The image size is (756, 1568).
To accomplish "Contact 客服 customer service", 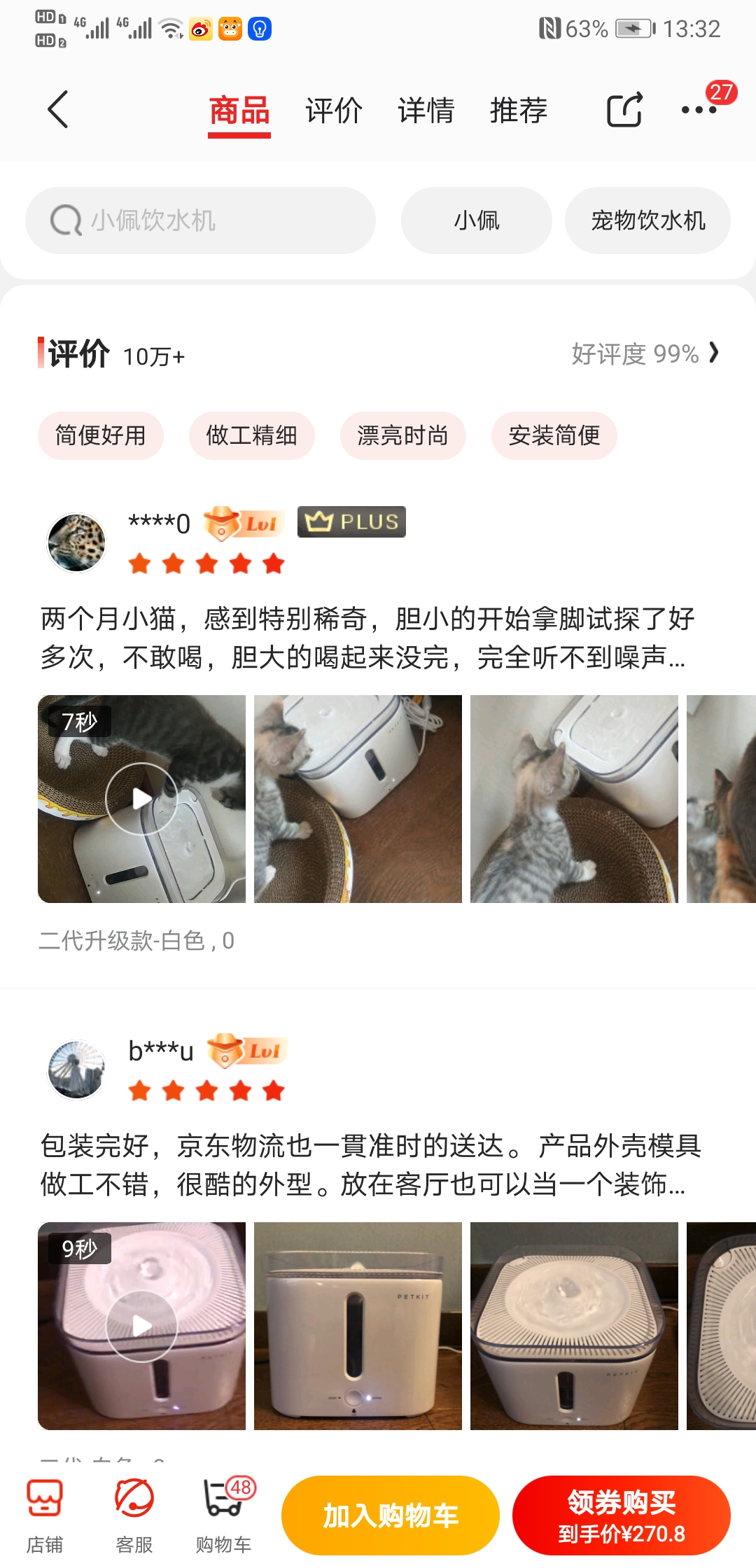I will (x=134, y=1515).
